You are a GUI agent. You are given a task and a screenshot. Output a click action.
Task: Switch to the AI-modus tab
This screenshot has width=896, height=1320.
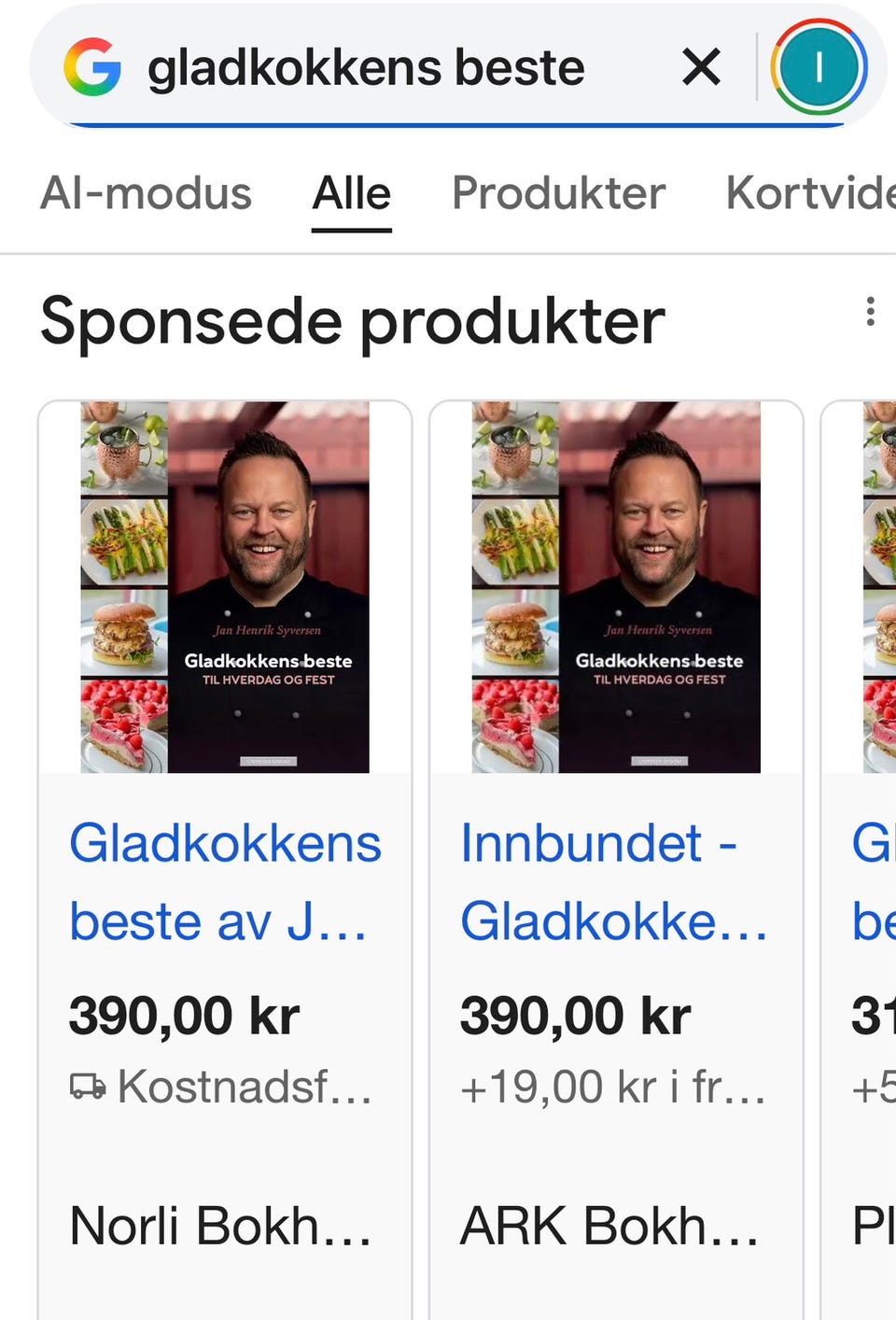tap(147, 193)
